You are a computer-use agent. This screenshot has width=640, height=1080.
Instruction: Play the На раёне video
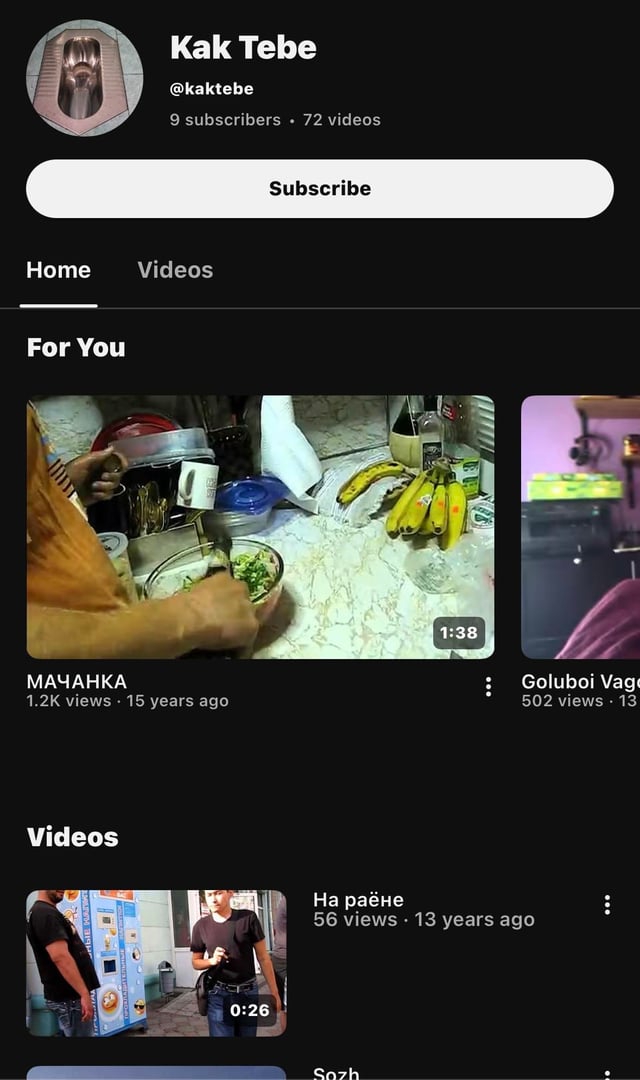(x=156, y=963)
